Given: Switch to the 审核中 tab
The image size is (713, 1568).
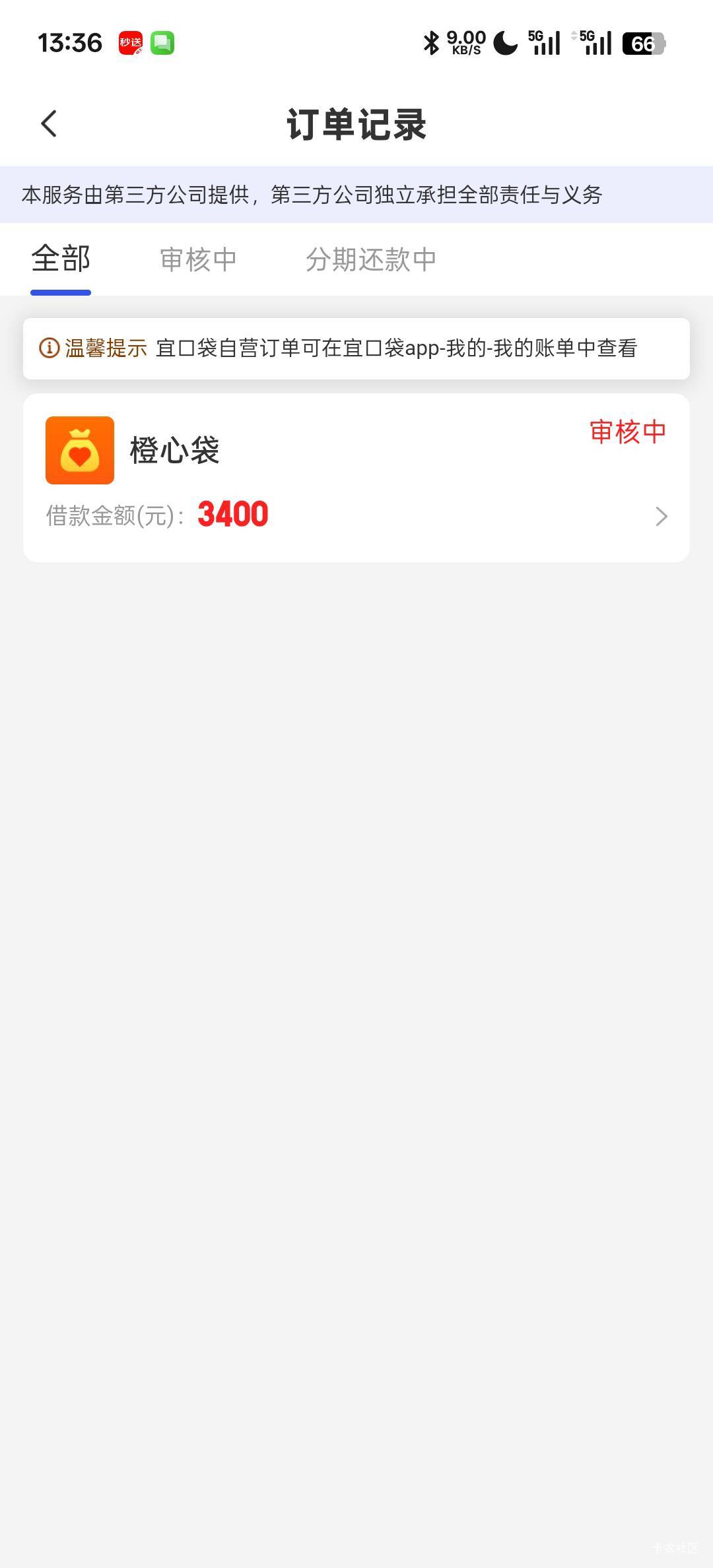Looking at the screenshot, I should (x=198, y=259).
